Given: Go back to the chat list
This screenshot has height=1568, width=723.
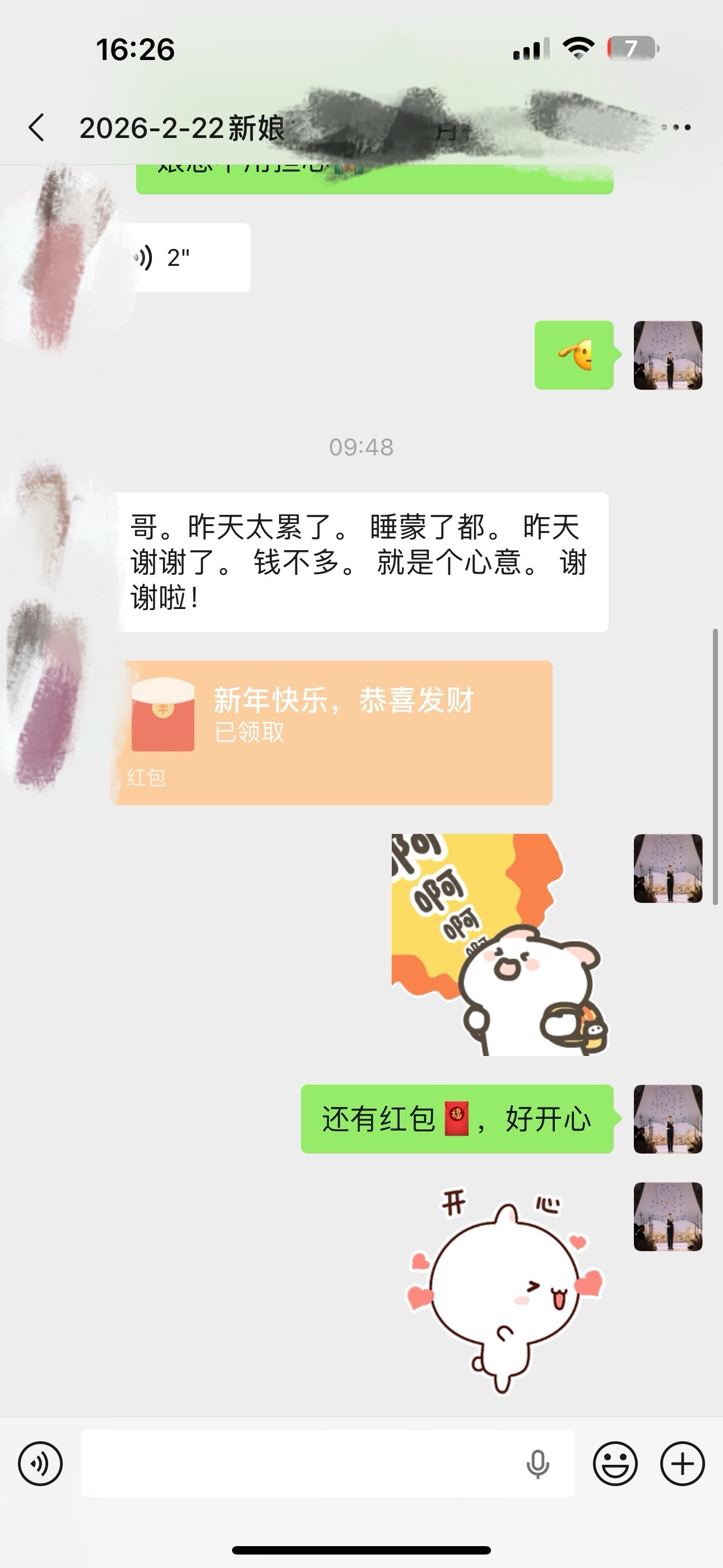Looking at the screenshot, I should tap(36, 128).
